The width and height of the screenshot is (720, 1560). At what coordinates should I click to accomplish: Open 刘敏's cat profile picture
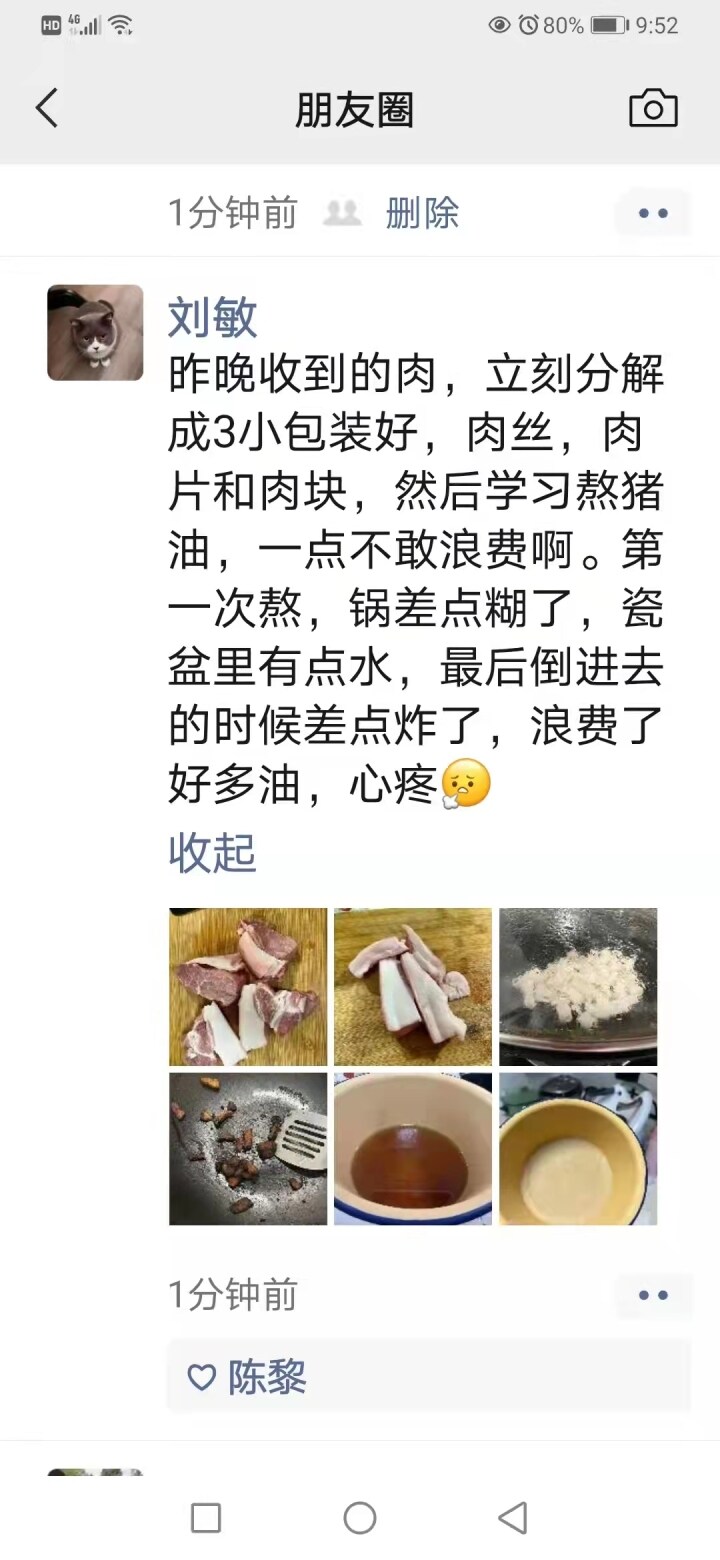tap(95, 333)
